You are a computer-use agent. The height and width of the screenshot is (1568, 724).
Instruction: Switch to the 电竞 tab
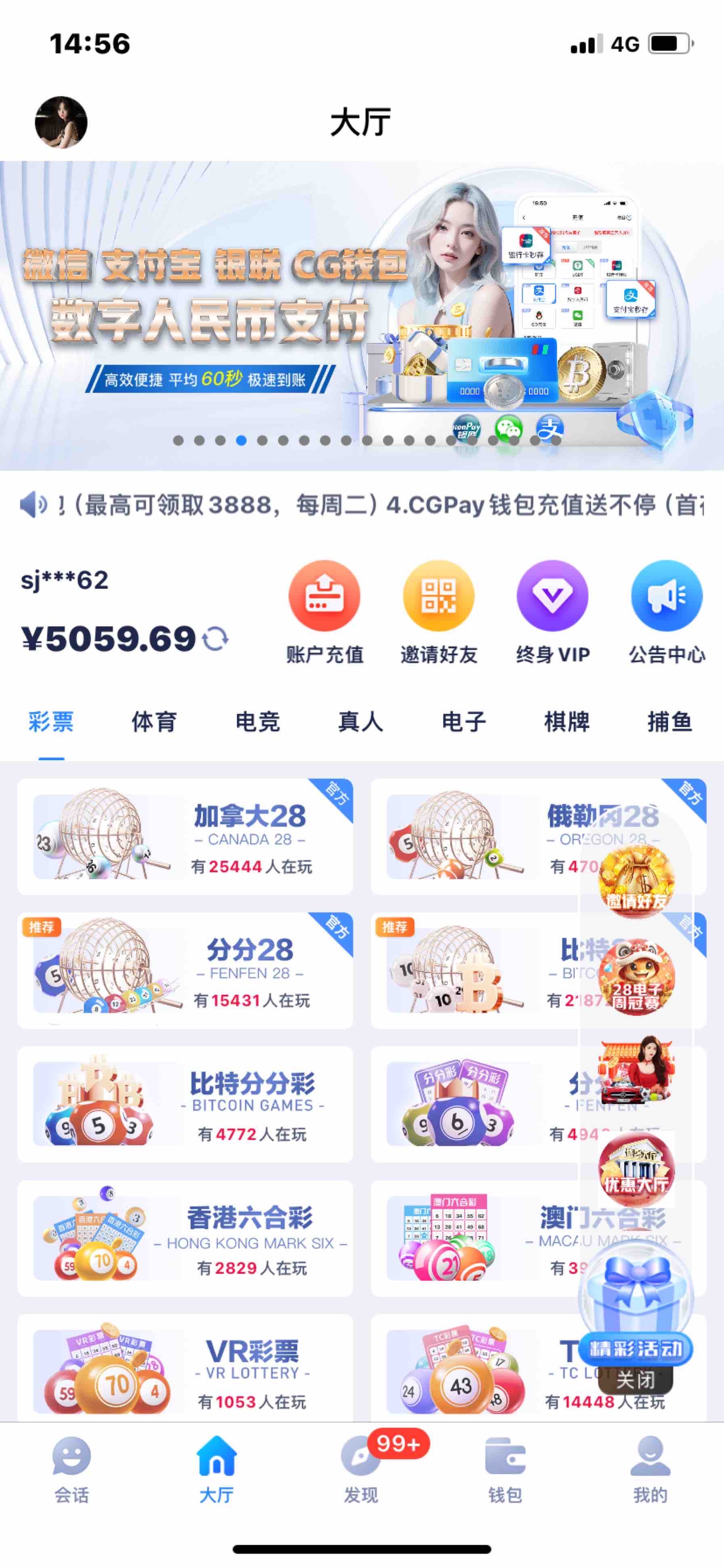[x=257, y=722]
